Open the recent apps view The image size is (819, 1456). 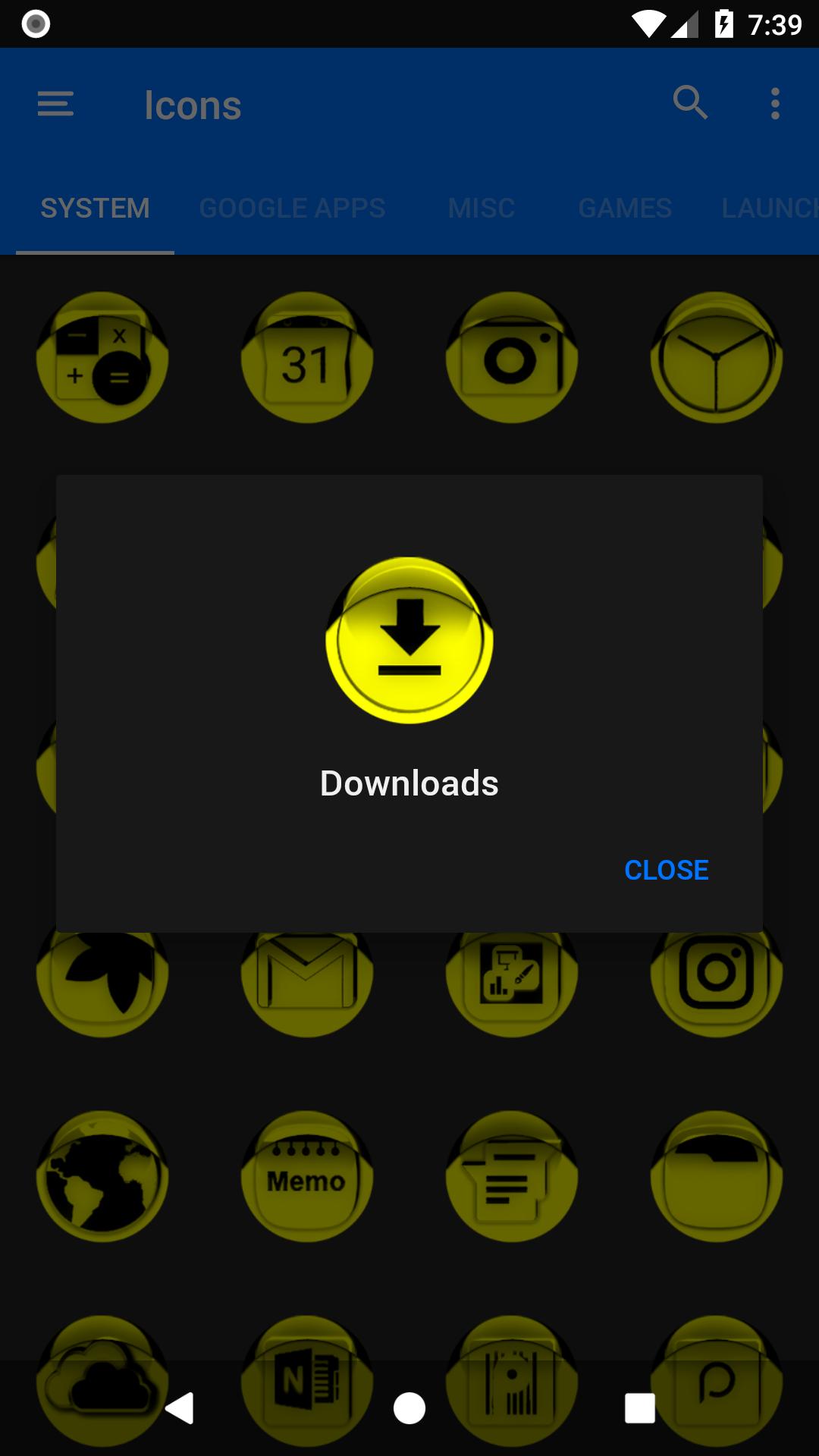click(x=639, y=1408)
